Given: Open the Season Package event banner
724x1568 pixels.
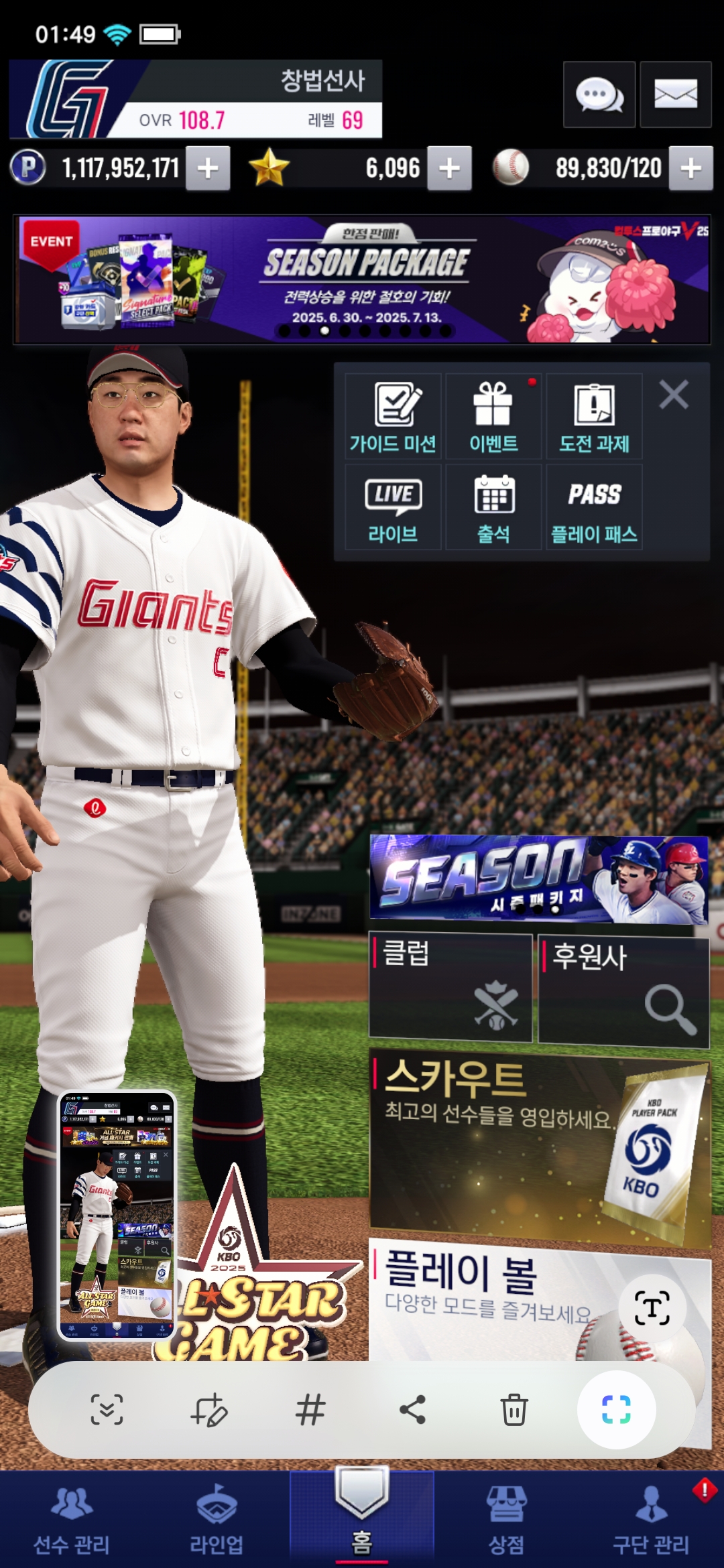Looking at the screenshot, I should (x=362, y=279).
